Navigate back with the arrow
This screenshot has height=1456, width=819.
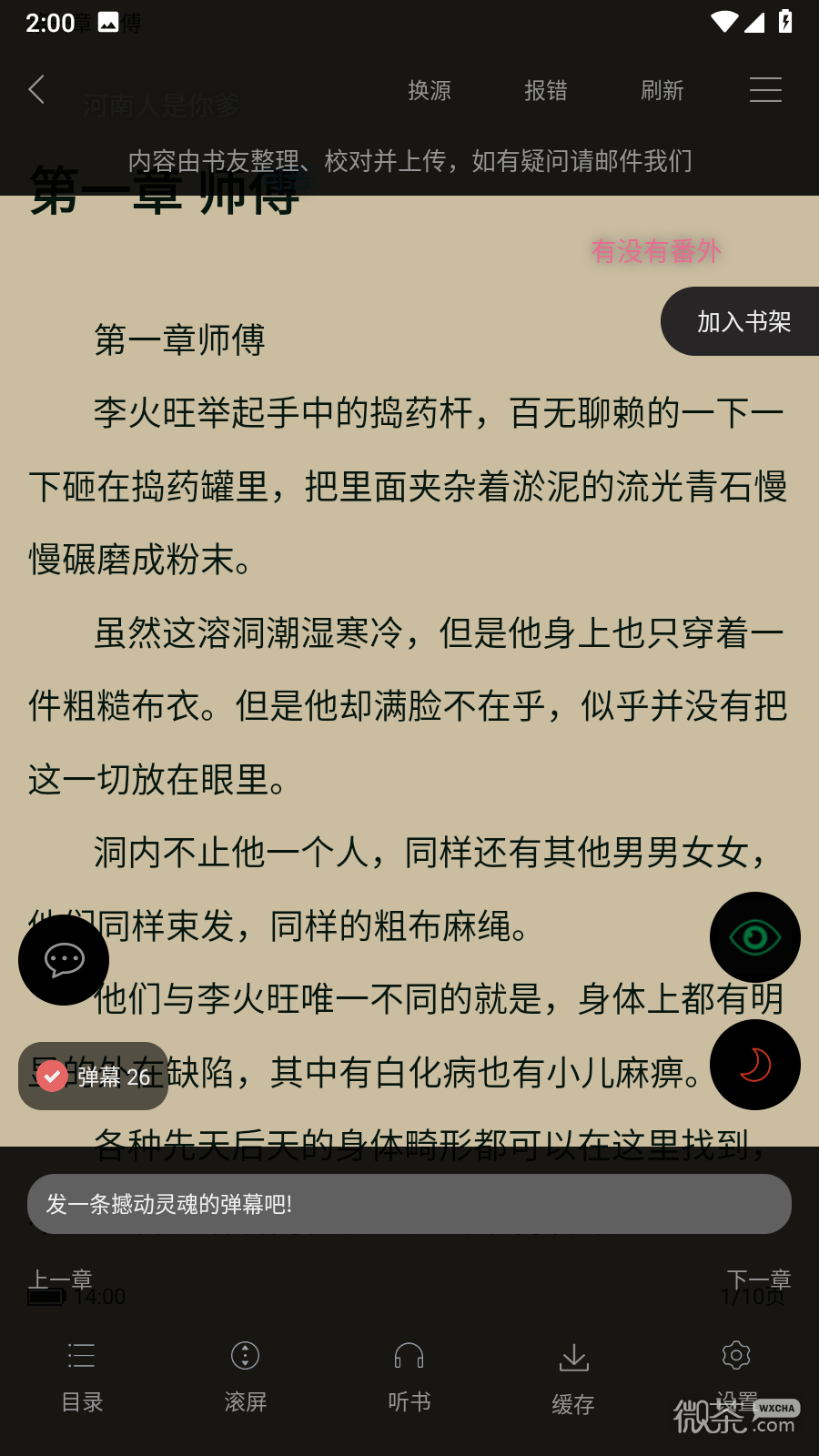click(x=36, y=89)
